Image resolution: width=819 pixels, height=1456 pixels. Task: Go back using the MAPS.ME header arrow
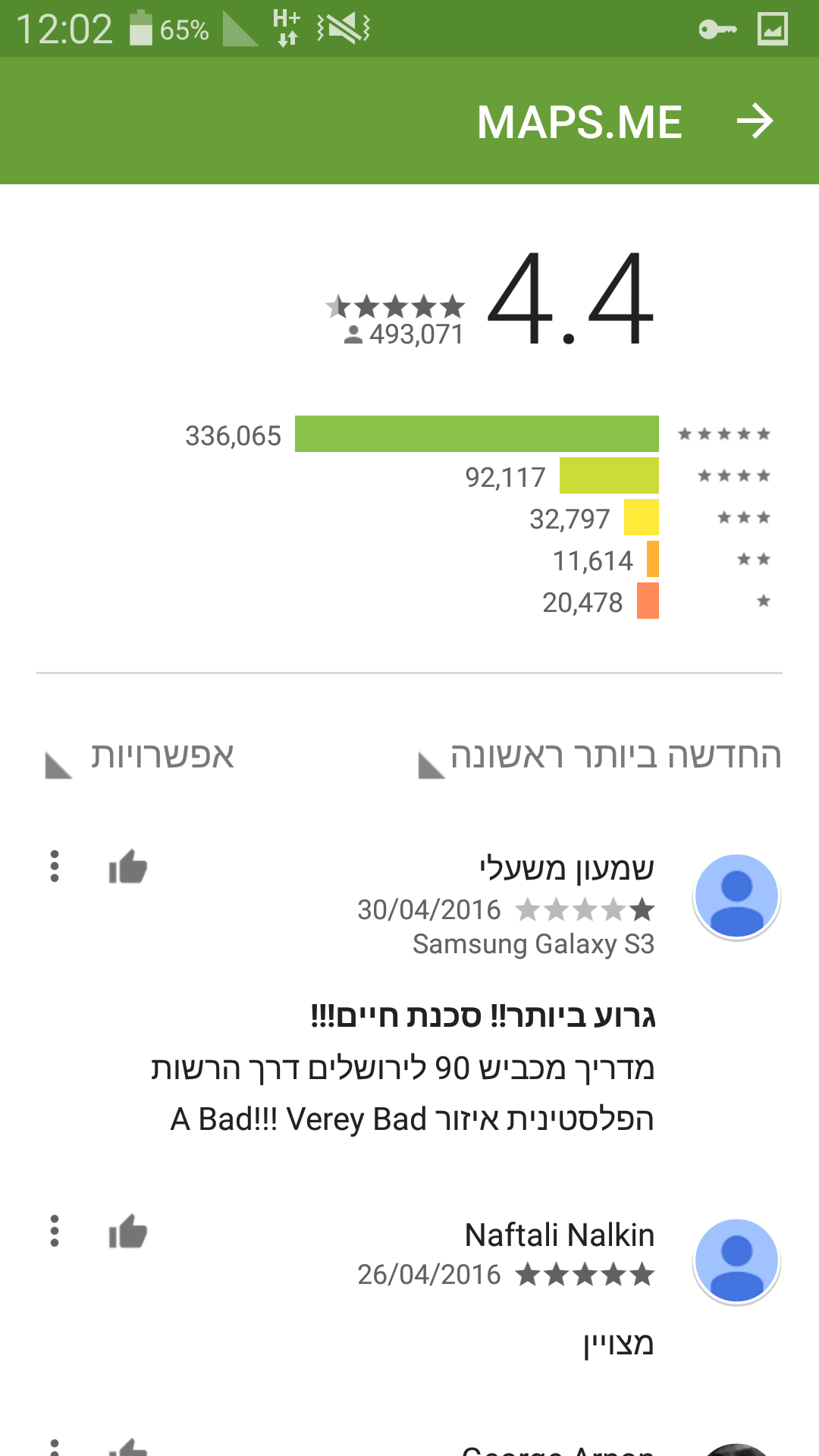[755, 121]
